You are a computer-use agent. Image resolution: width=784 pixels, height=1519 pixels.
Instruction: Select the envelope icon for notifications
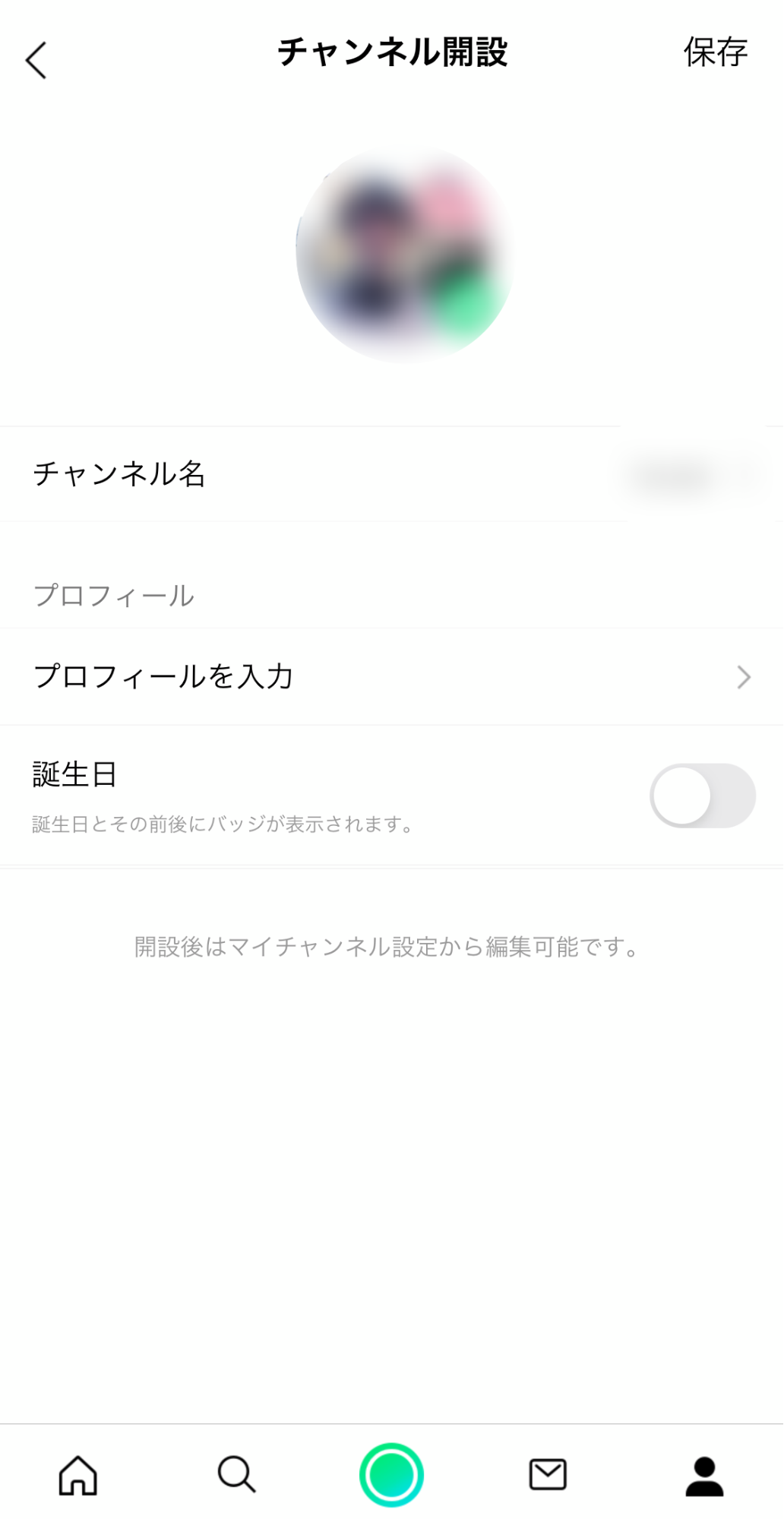pos(548,1472)
